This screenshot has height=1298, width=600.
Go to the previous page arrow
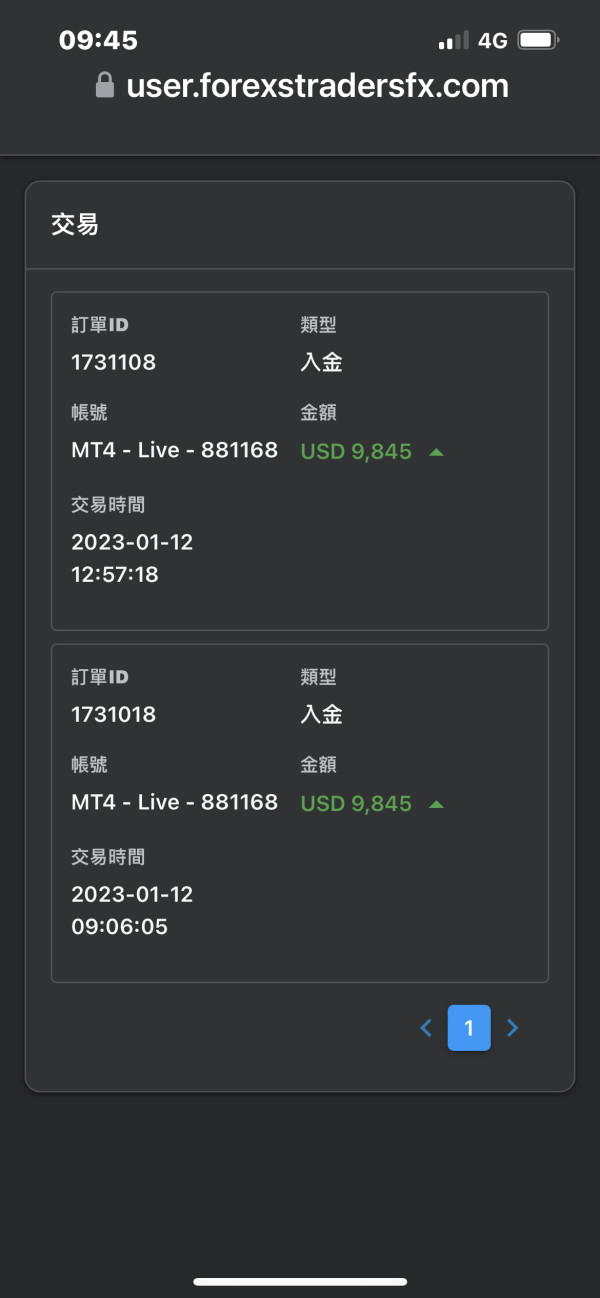click(x=426, y=1027)
